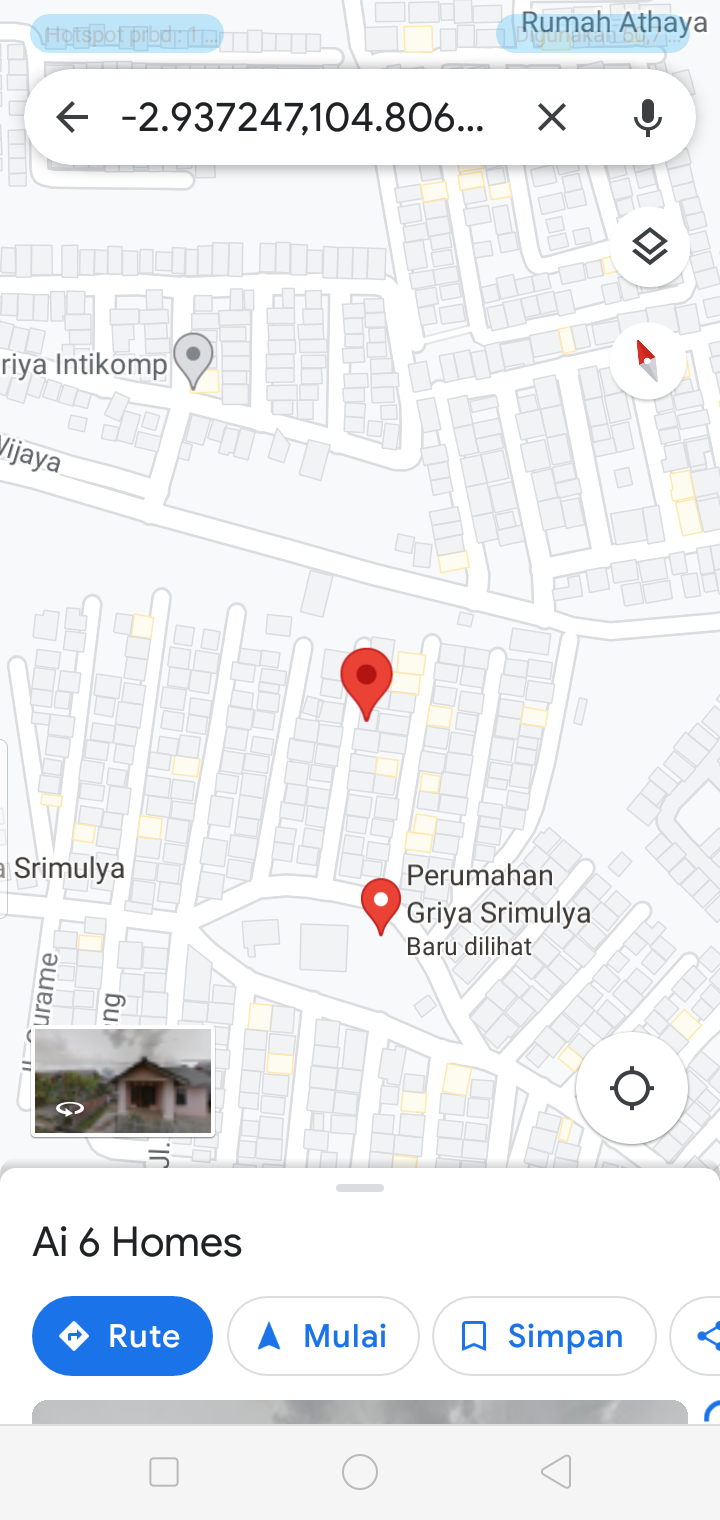The image size is (720, 1520).
Task: Clear the coordinates in the search box
Action: 551,118
